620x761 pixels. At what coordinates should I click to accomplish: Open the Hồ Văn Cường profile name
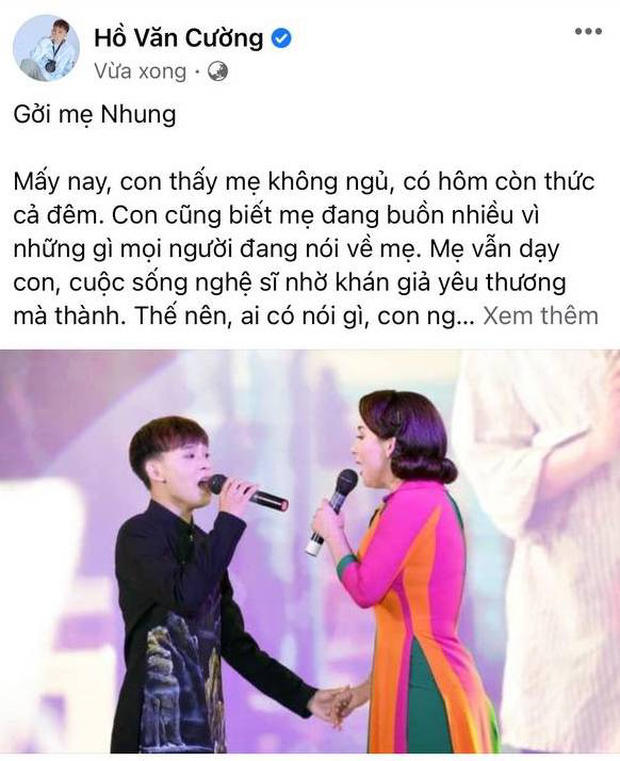[178, 38]
